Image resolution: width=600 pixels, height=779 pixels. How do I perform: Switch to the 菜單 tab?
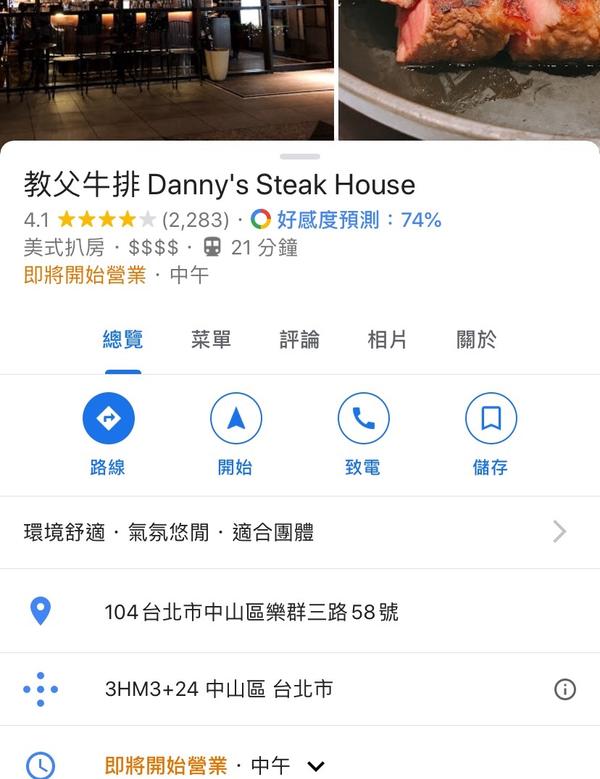(x=211, y=340)
